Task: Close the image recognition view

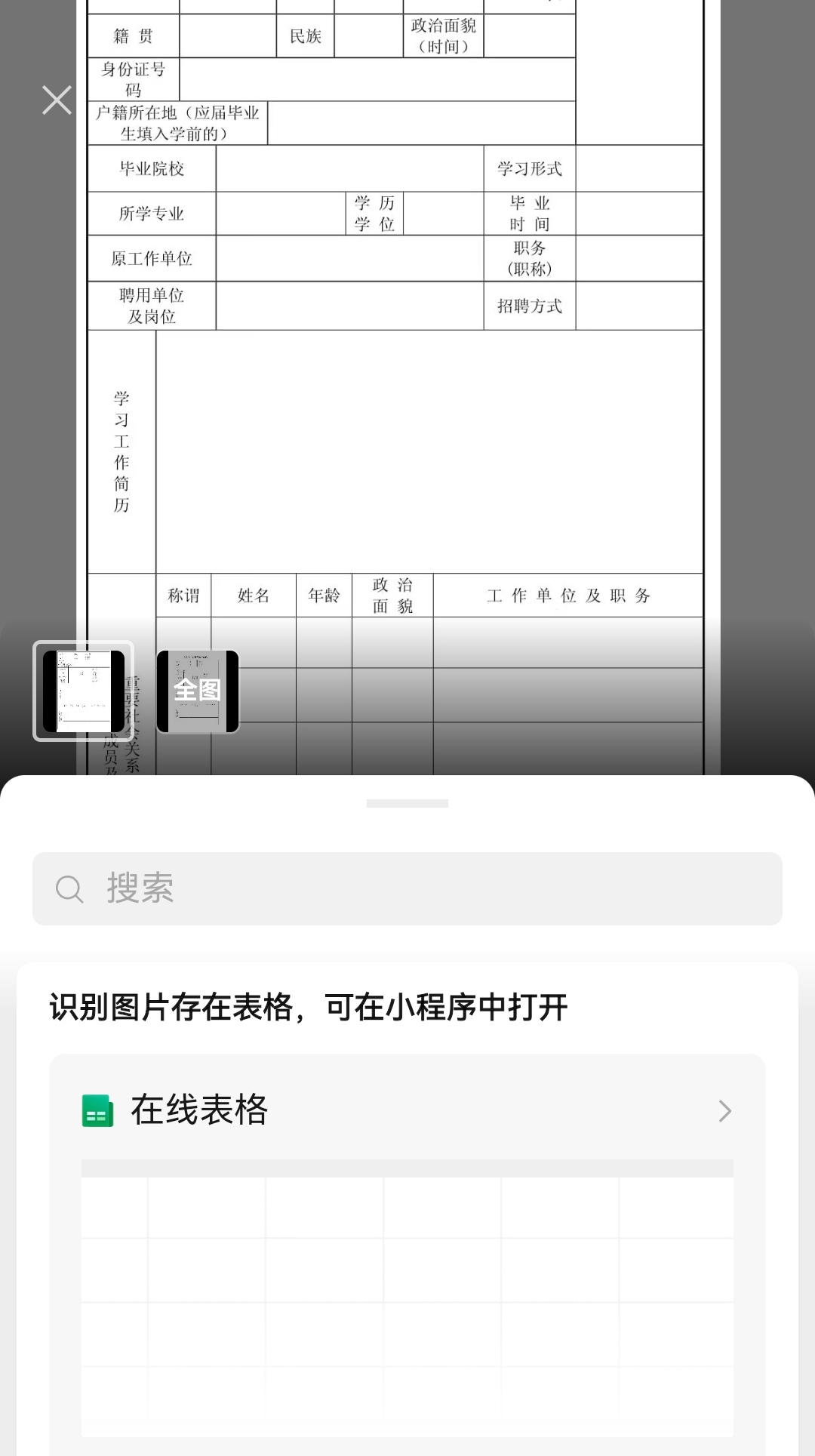Action: [57, 100]
